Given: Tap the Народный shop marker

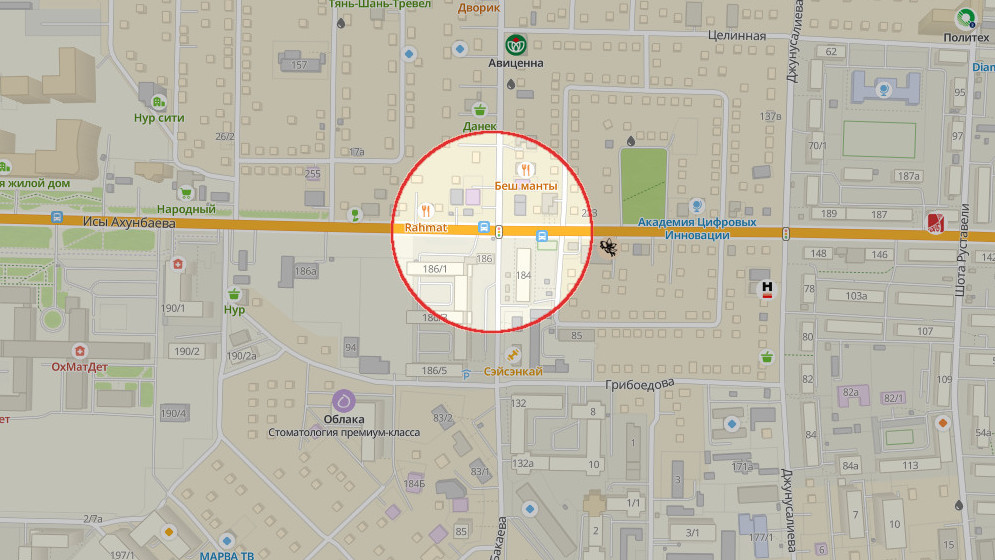Looking at the screenshot, I should click(186, 190).
